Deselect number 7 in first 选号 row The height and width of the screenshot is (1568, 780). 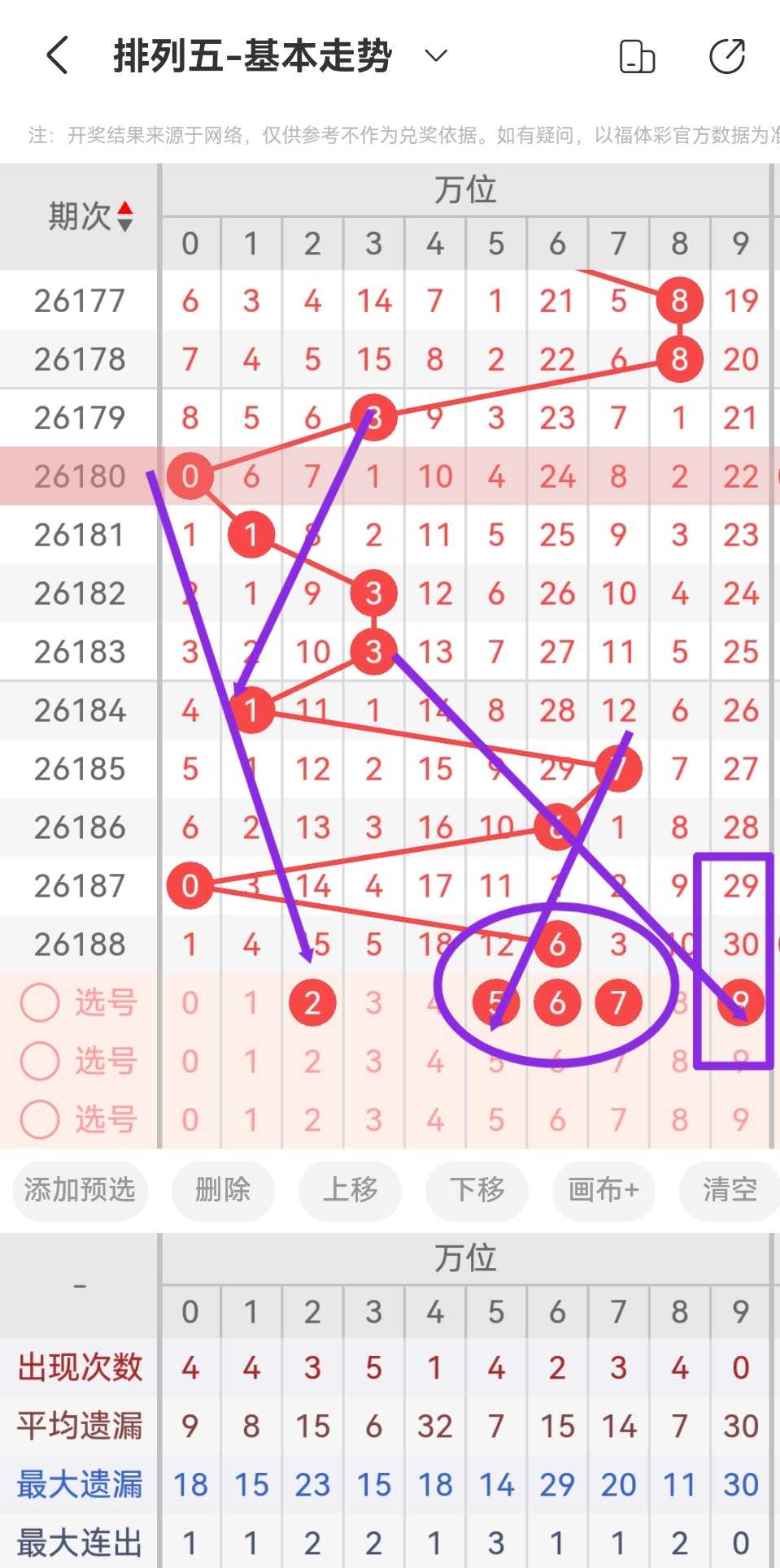point(618,1003)
